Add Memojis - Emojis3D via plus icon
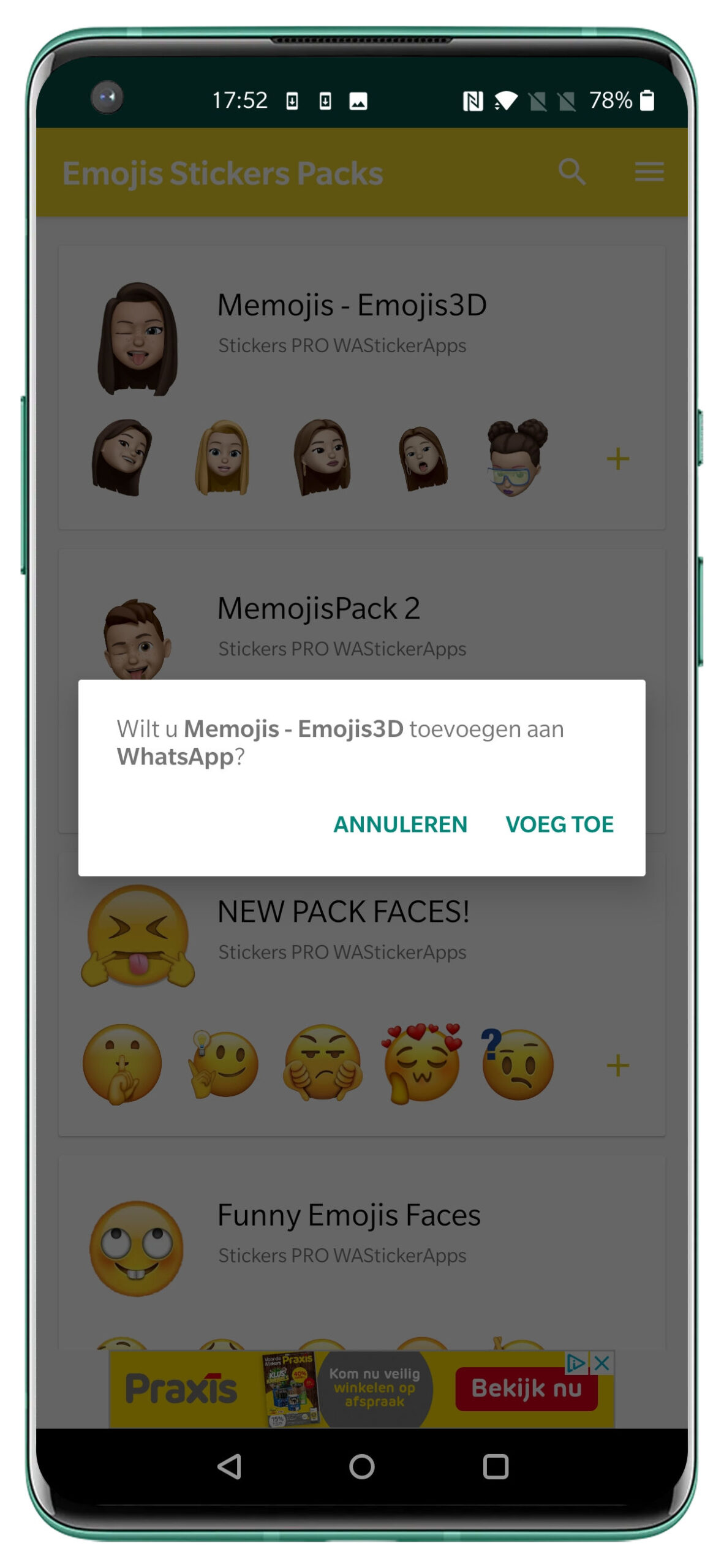 click(x=617, y=458)
